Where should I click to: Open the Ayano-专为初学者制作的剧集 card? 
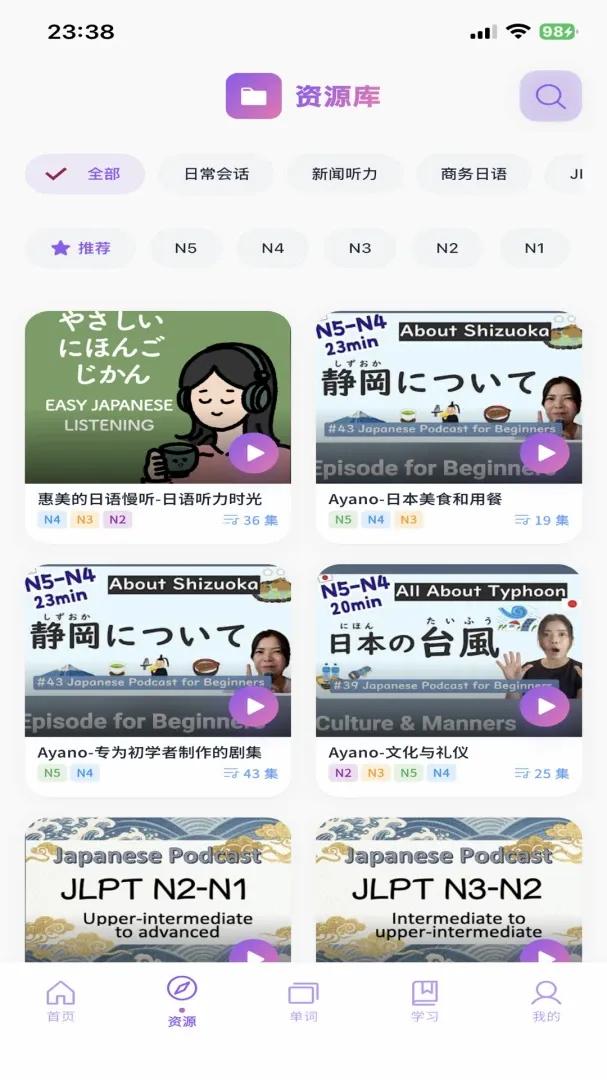pos(158,679)
